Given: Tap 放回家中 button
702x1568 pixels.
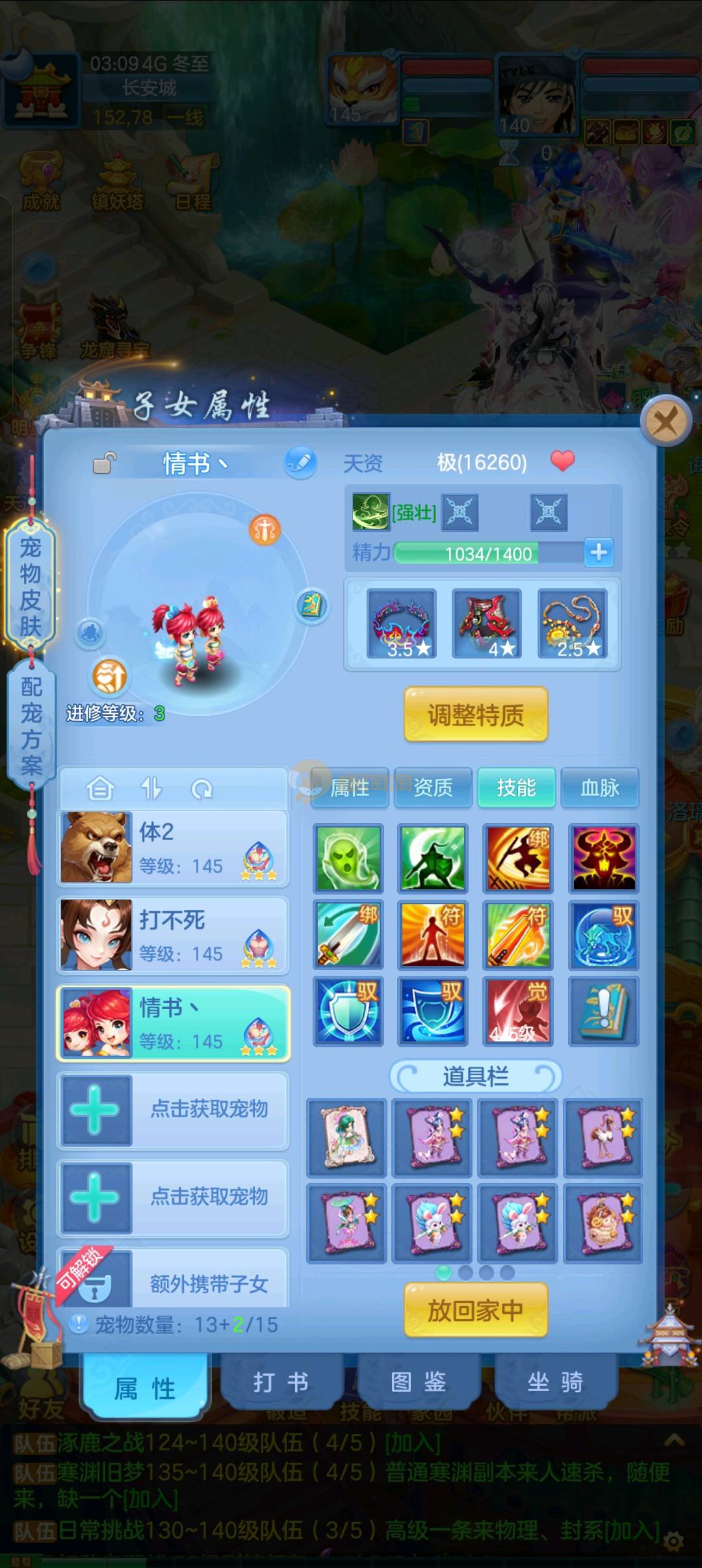Looking at the screenshot, I should (476, 1310).
